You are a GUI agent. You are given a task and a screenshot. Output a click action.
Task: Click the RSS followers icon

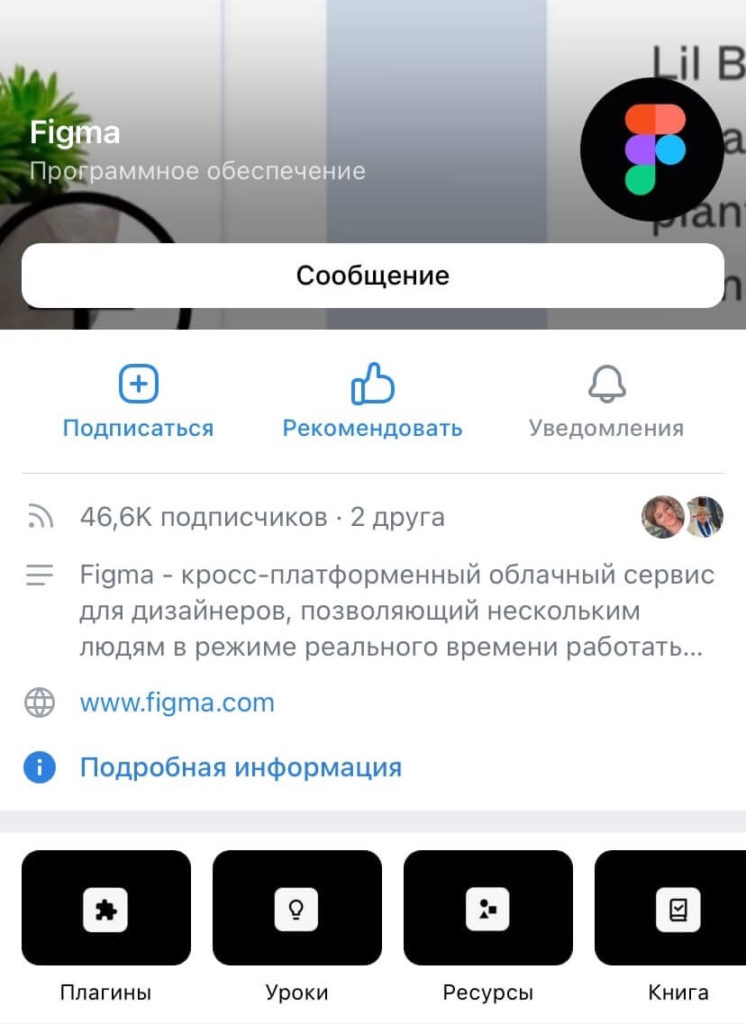coord(40,516)
